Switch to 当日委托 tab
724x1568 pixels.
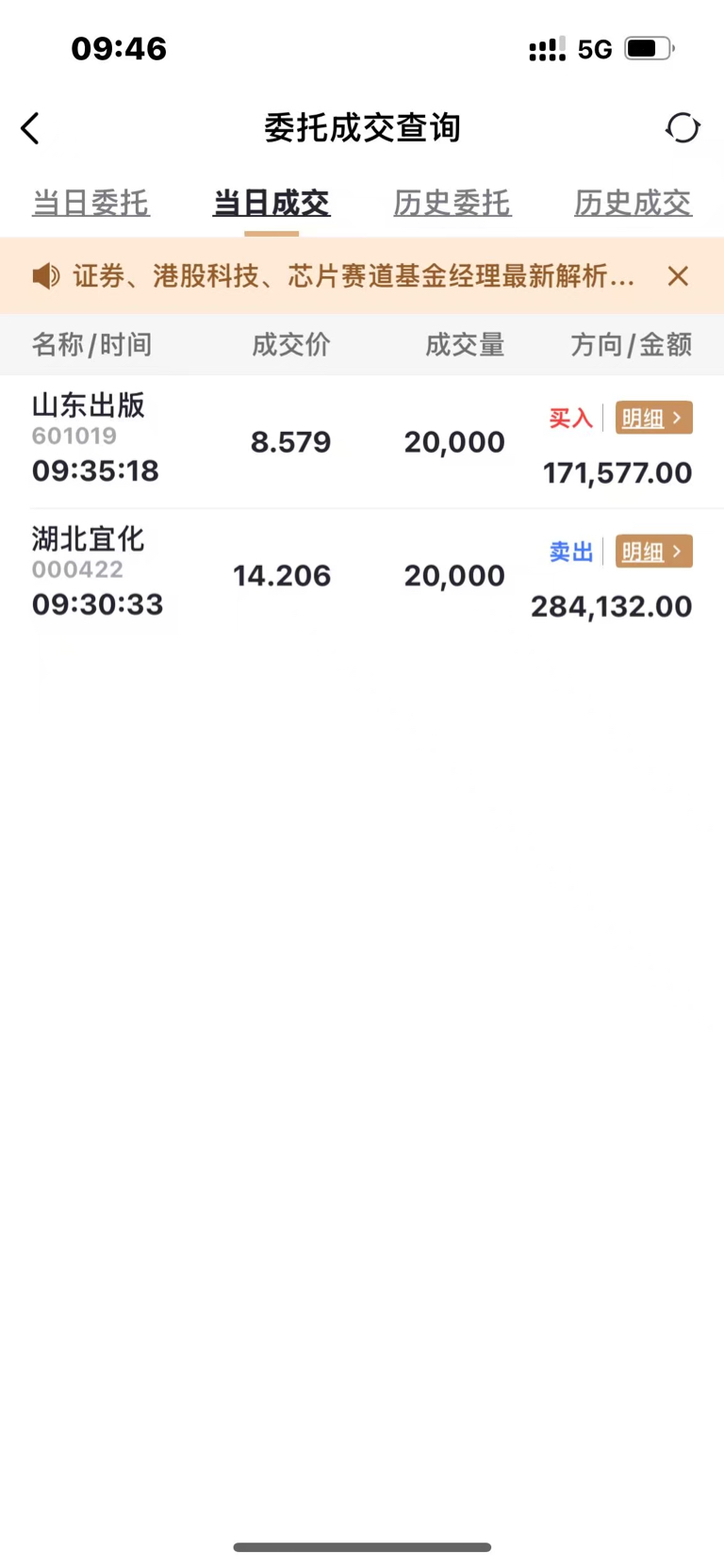[x=90, y=203]
